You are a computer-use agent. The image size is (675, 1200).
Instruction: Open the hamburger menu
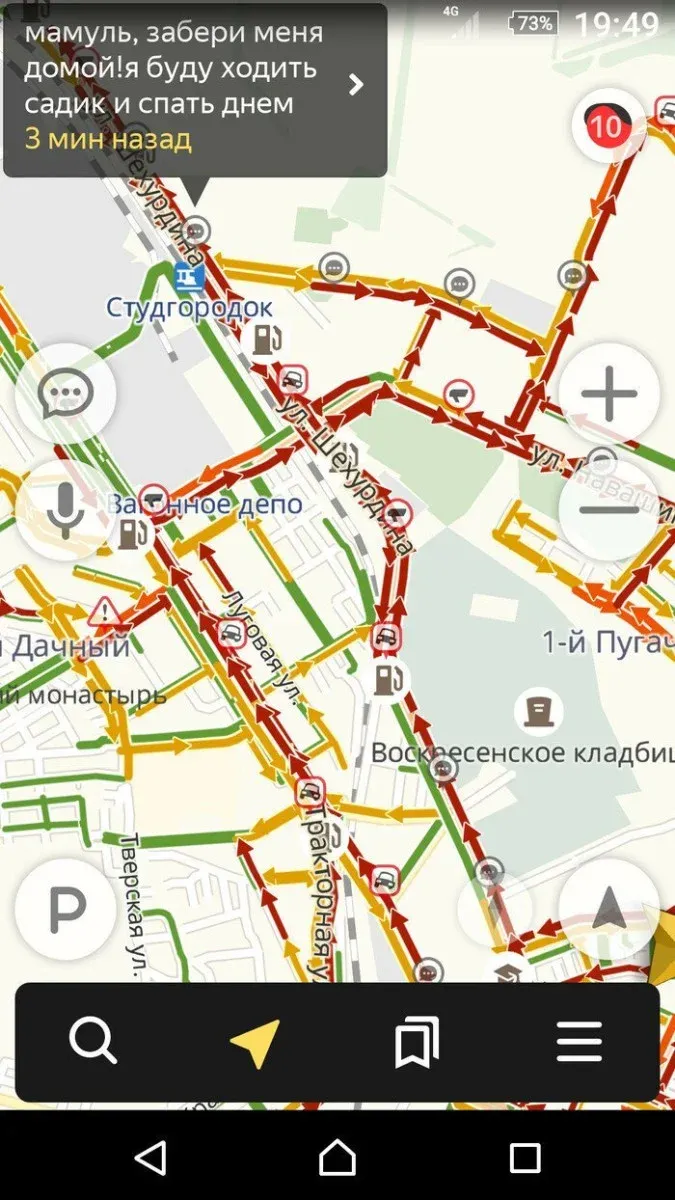coord(579,1043)
